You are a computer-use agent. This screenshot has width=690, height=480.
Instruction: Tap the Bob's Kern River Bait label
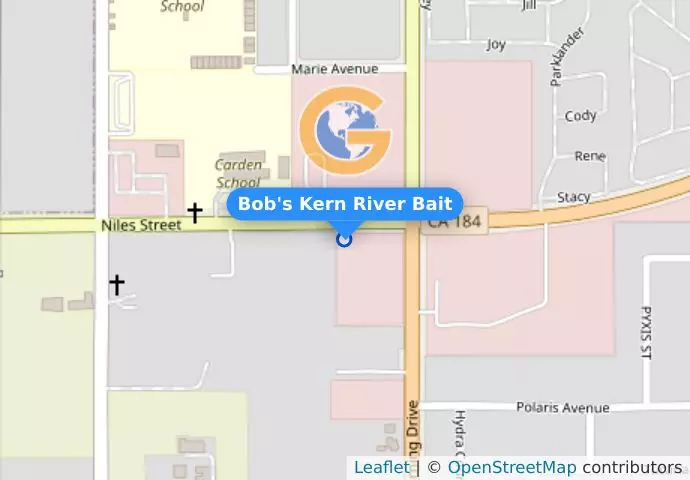pos(345,204)
